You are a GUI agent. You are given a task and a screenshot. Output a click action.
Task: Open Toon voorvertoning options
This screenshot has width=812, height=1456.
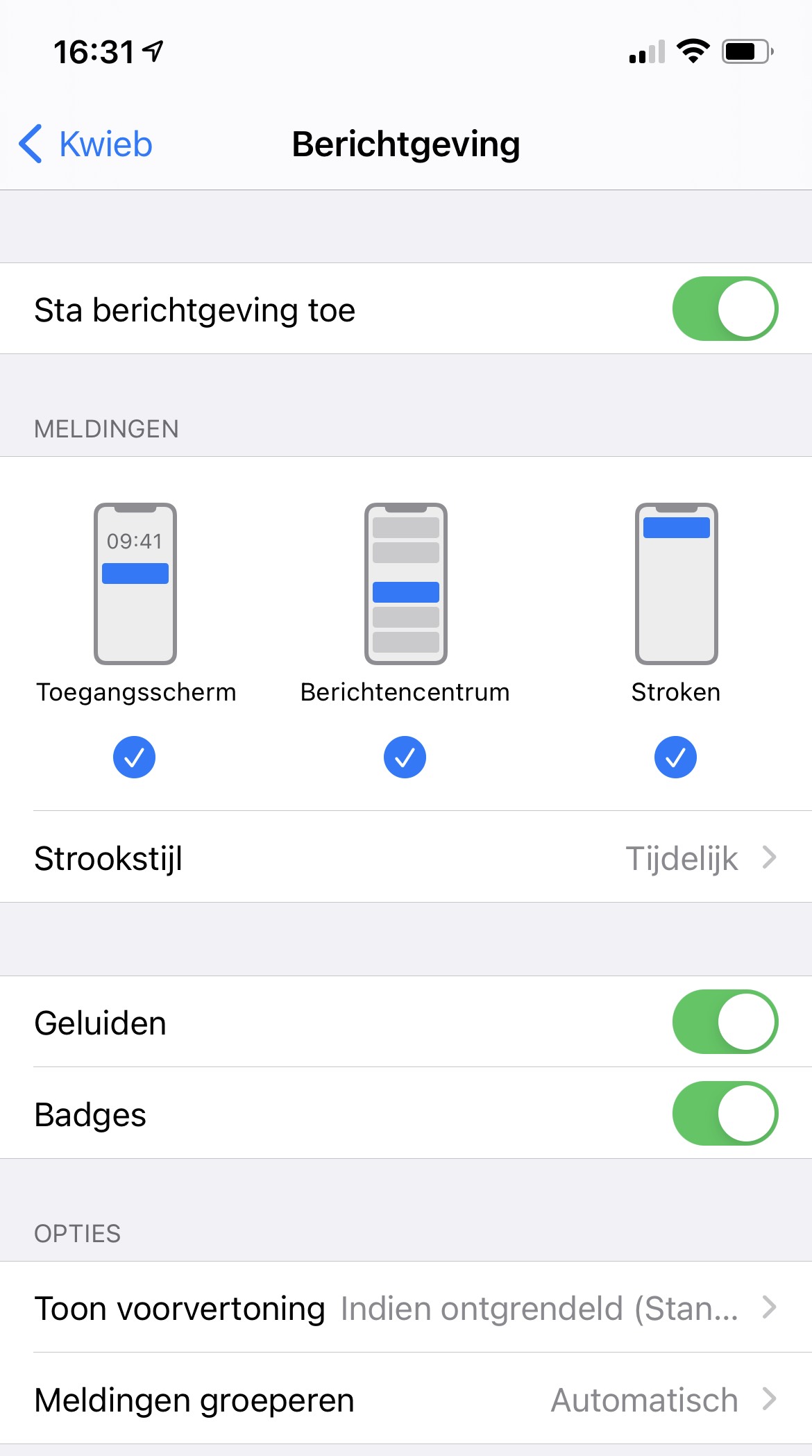click(x=406, y=1307)
